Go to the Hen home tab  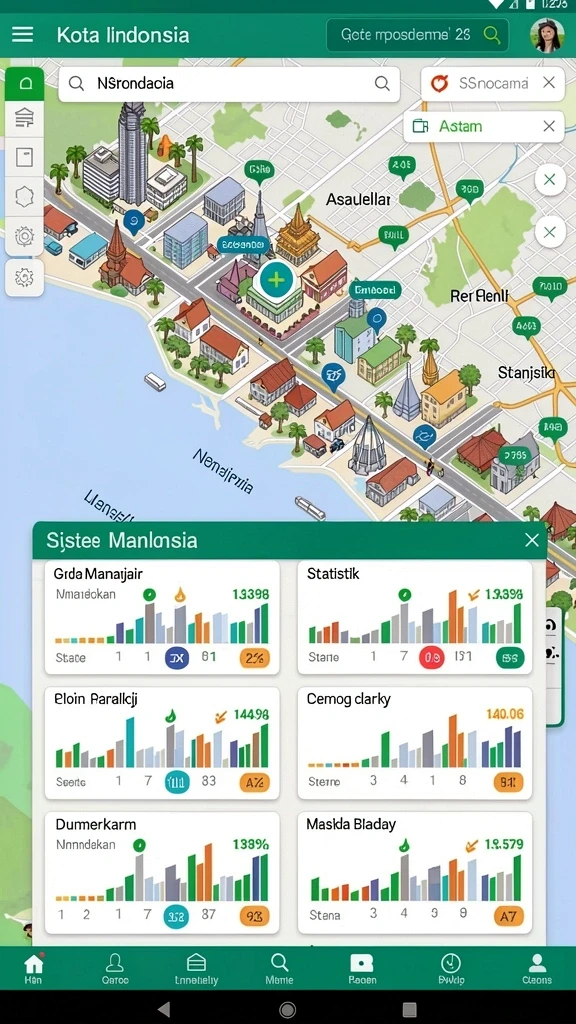click(x=33, y=968)
